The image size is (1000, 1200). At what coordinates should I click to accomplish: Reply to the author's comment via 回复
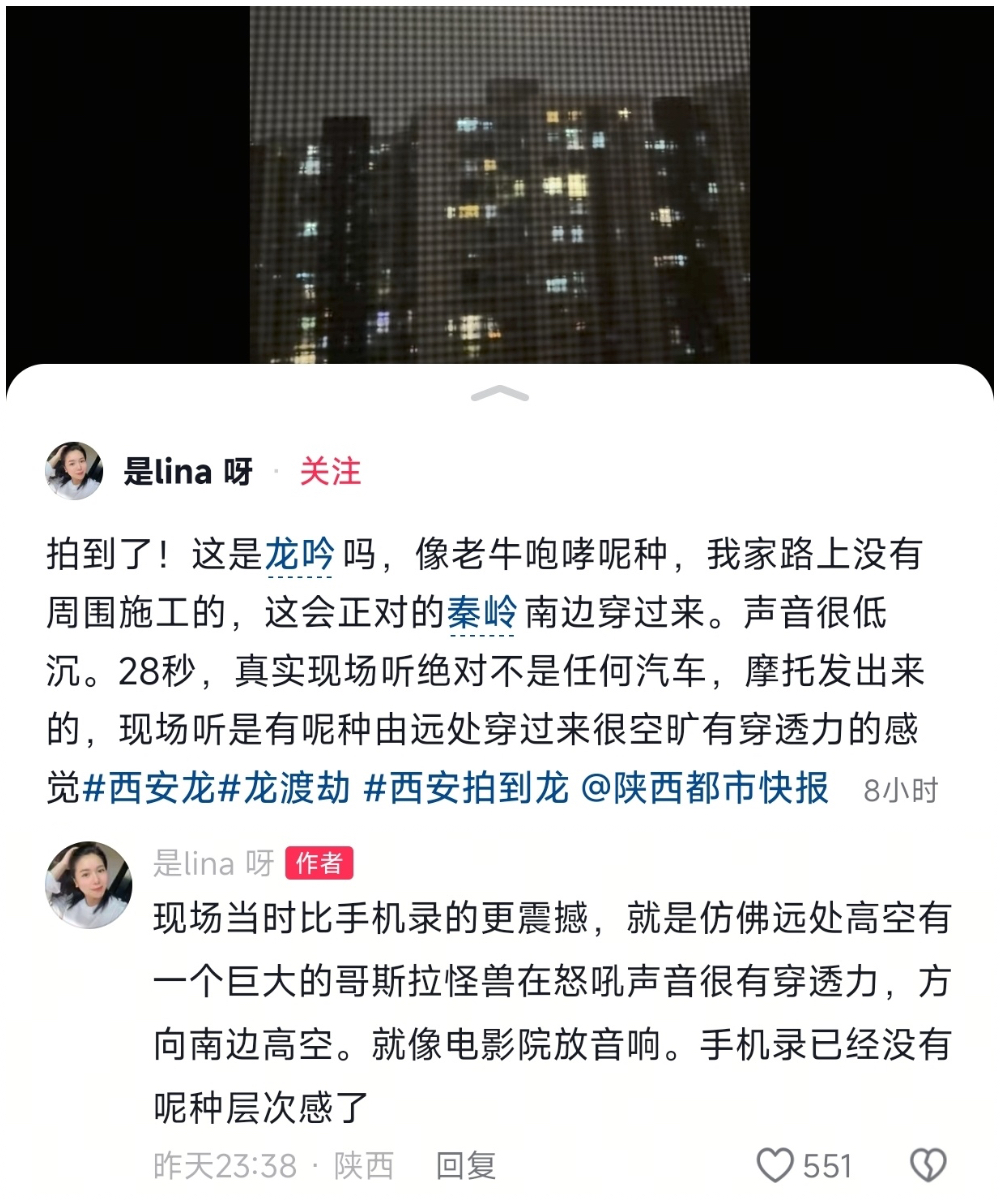coord(466,1165)
